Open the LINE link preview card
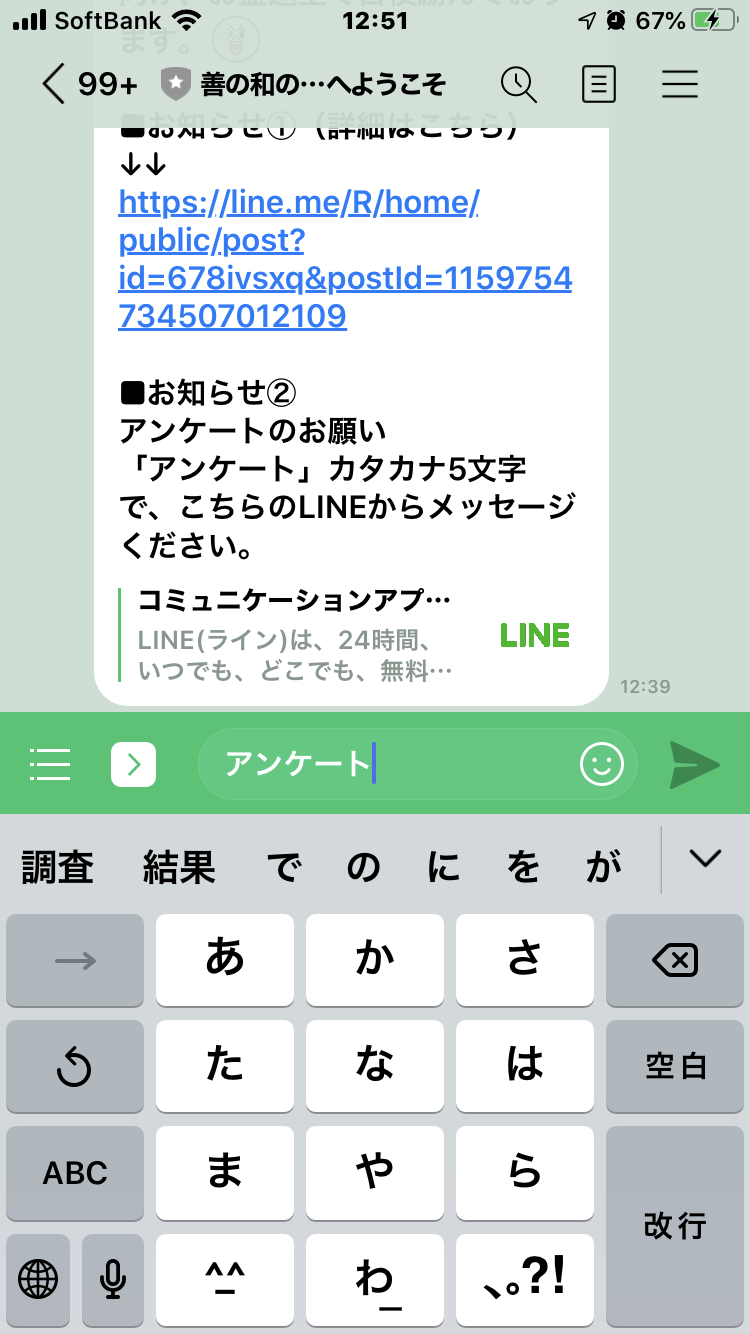This screenshot has height=1334, width=750. (x=351, y=635)
